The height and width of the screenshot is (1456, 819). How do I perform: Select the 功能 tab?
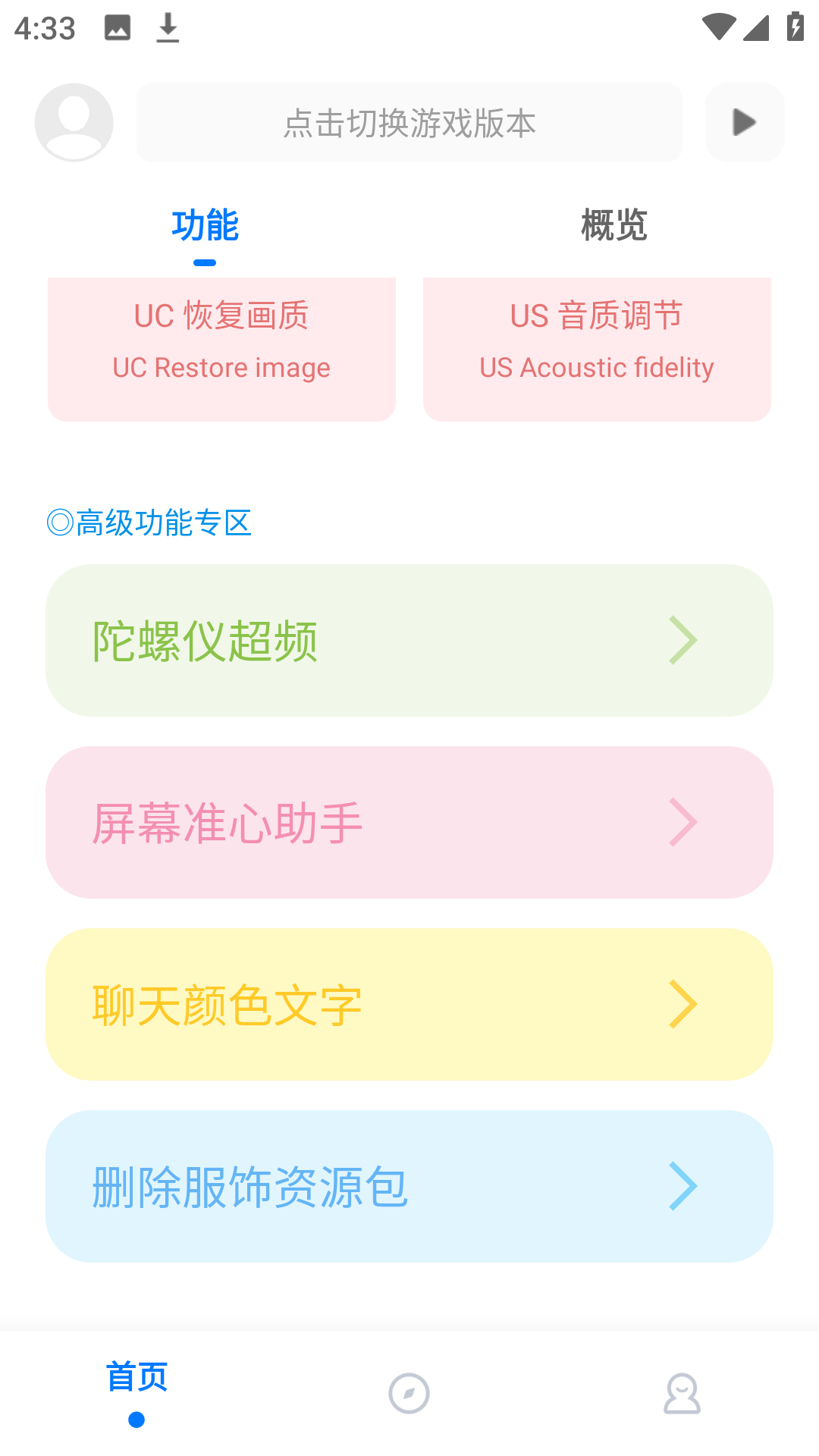tap(205, 226)
